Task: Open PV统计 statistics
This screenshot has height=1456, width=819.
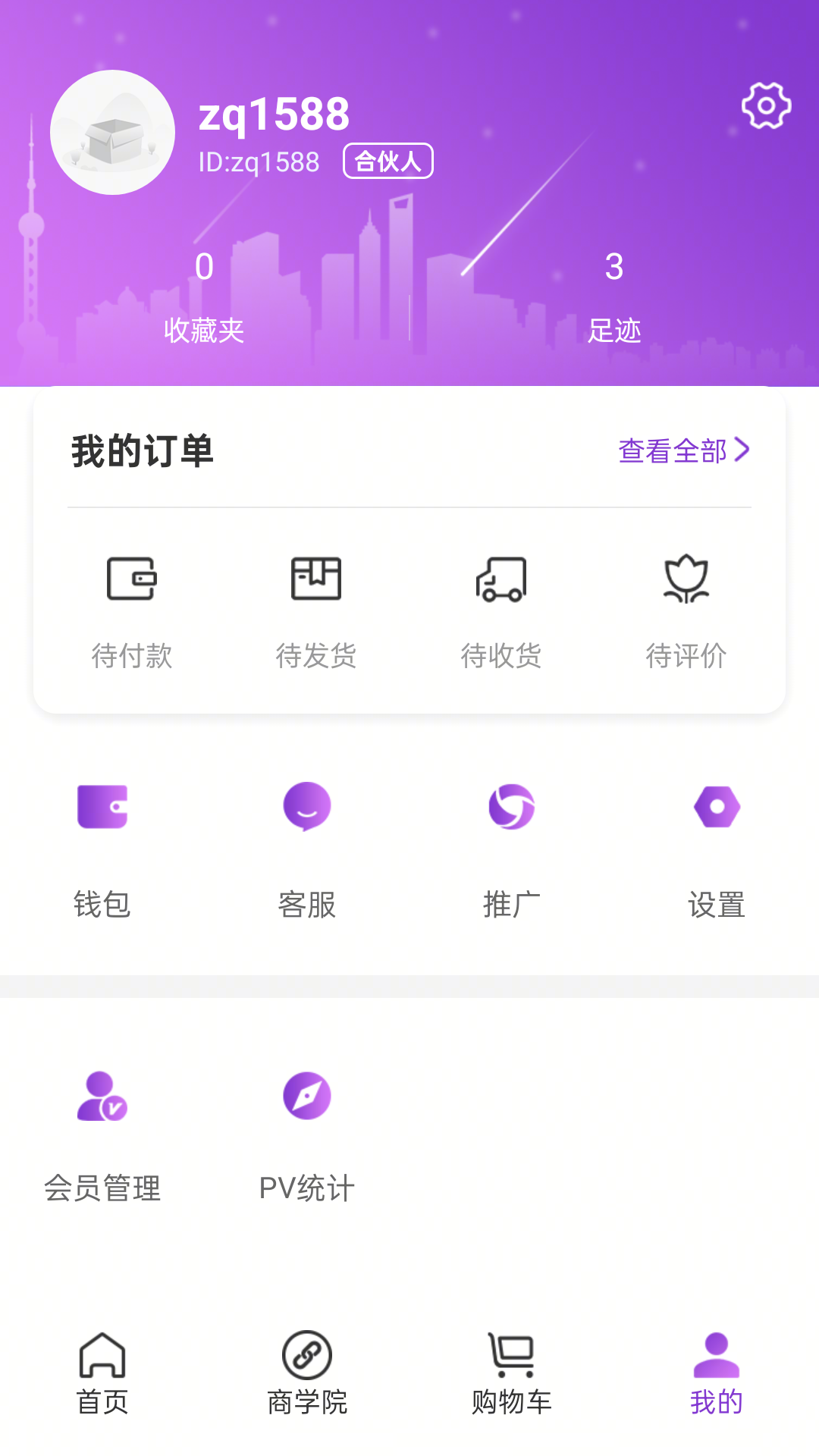Action: click(x=307, y=1135)
